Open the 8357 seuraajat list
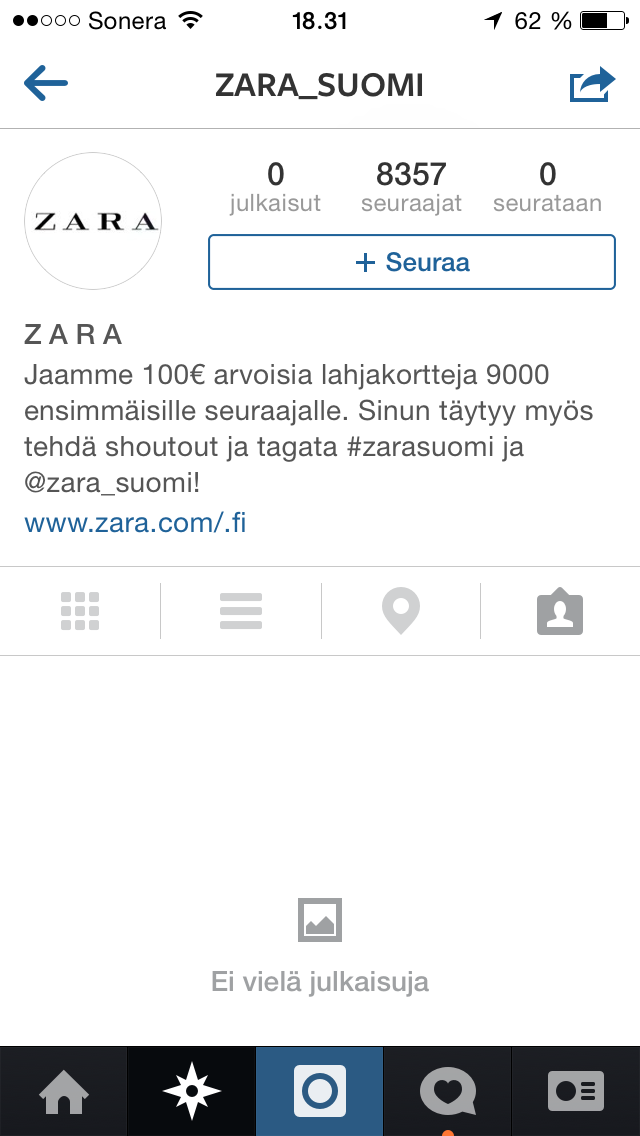 [411, 187]
